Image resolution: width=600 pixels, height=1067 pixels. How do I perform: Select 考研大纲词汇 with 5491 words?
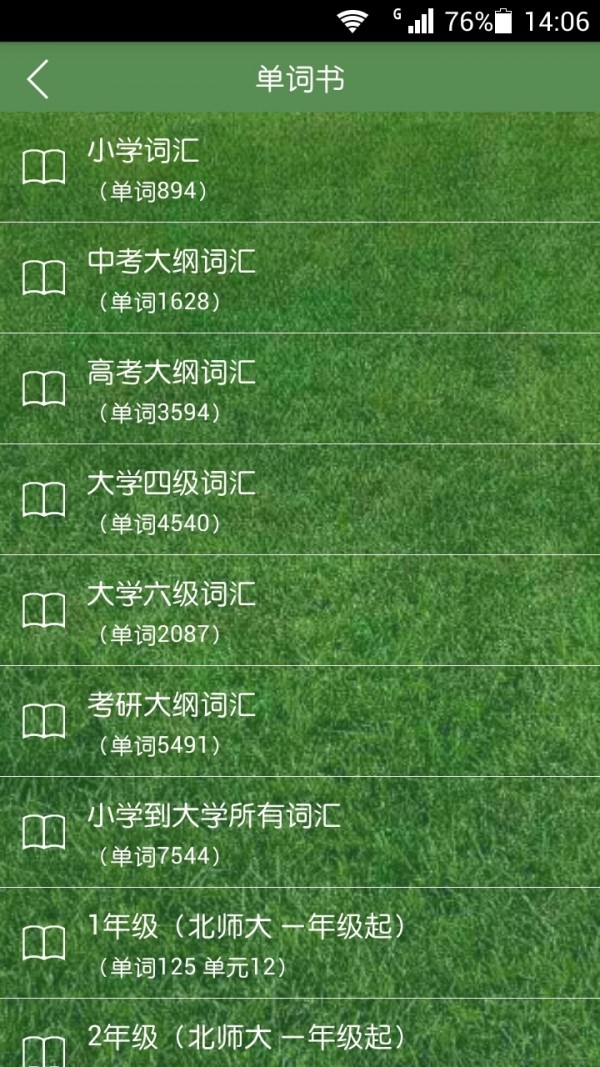click(x=300, y=722)
